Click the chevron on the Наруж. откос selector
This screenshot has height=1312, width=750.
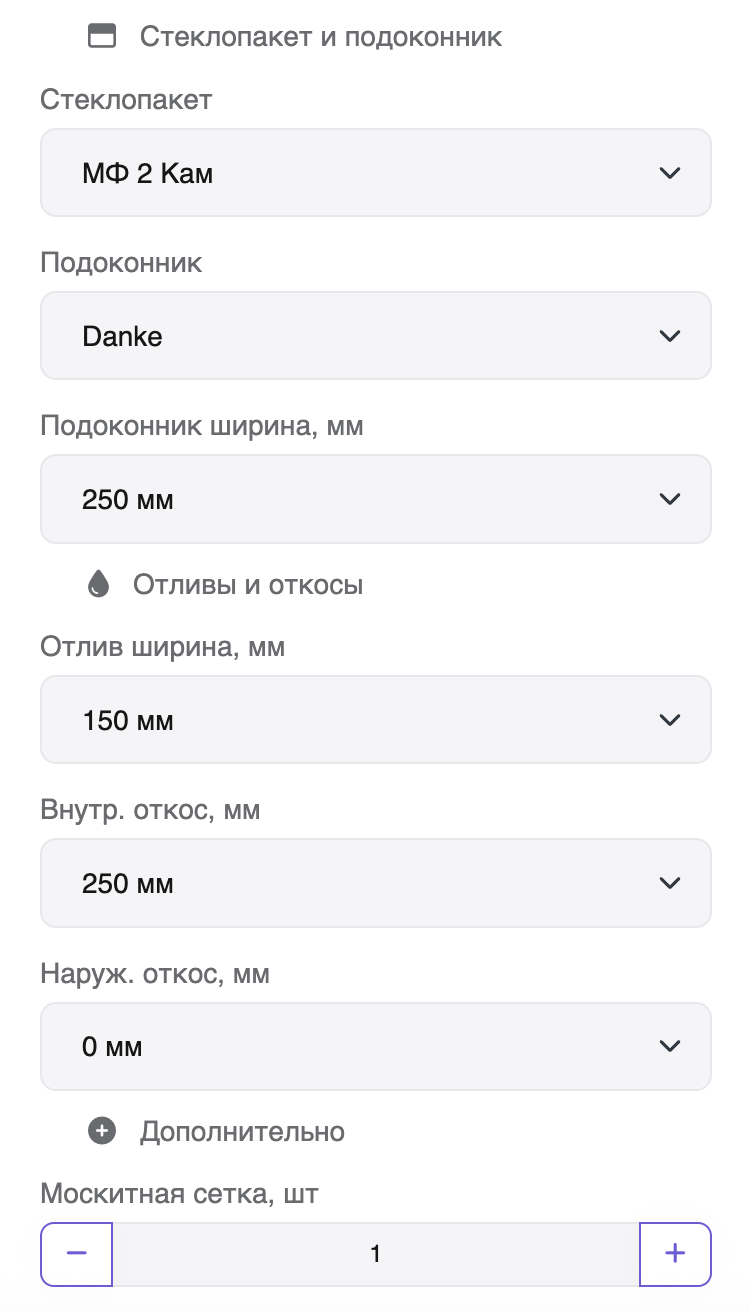point(669,1046)
